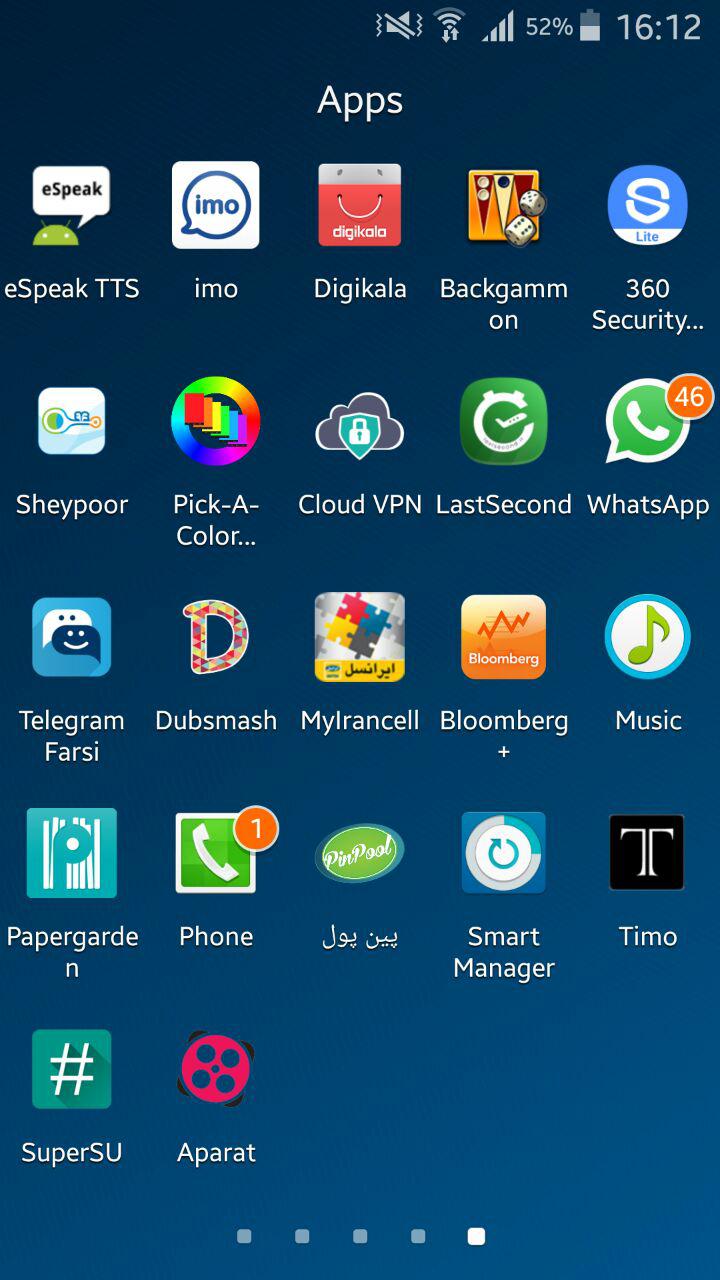Viewport: 720px width, 1280px height.
Task: Open the Music player
Action: pyautogui.click(x=648, y=638)
